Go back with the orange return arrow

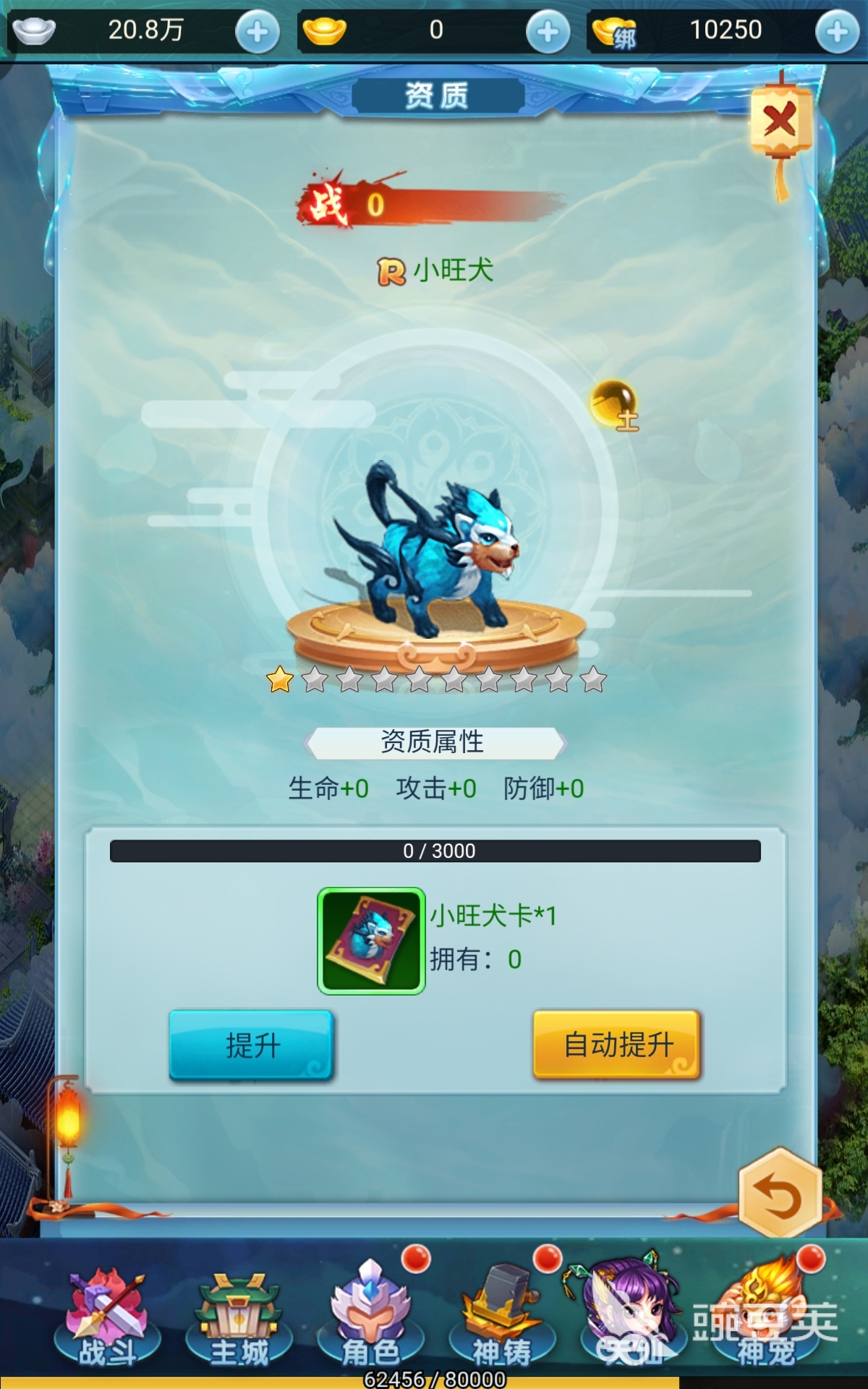(780, 1194)
